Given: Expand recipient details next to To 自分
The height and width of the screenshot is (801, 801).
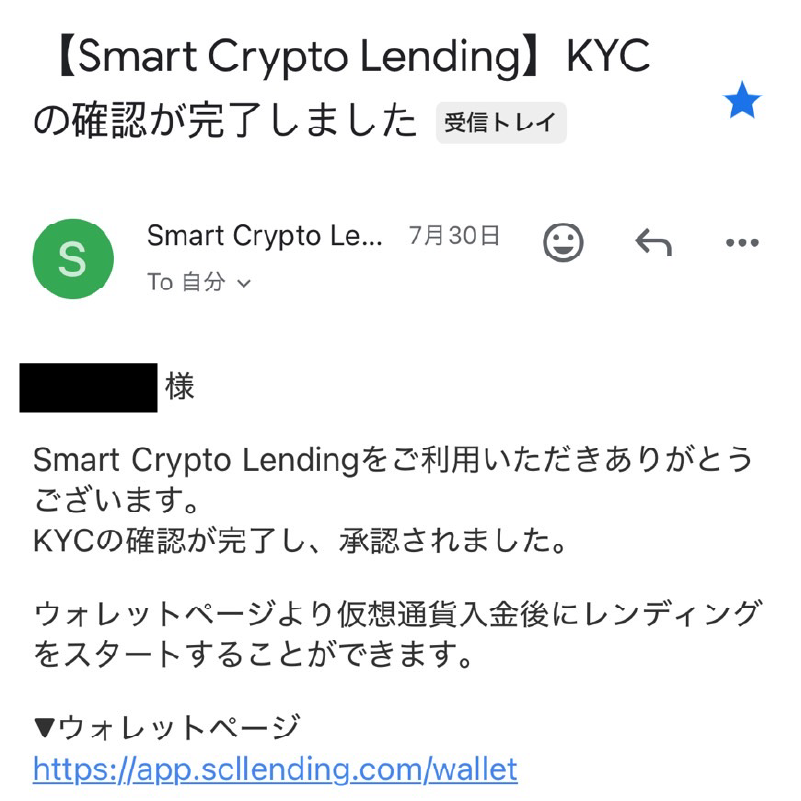Looking at the screenshot, I should click(x=243, y=284).
